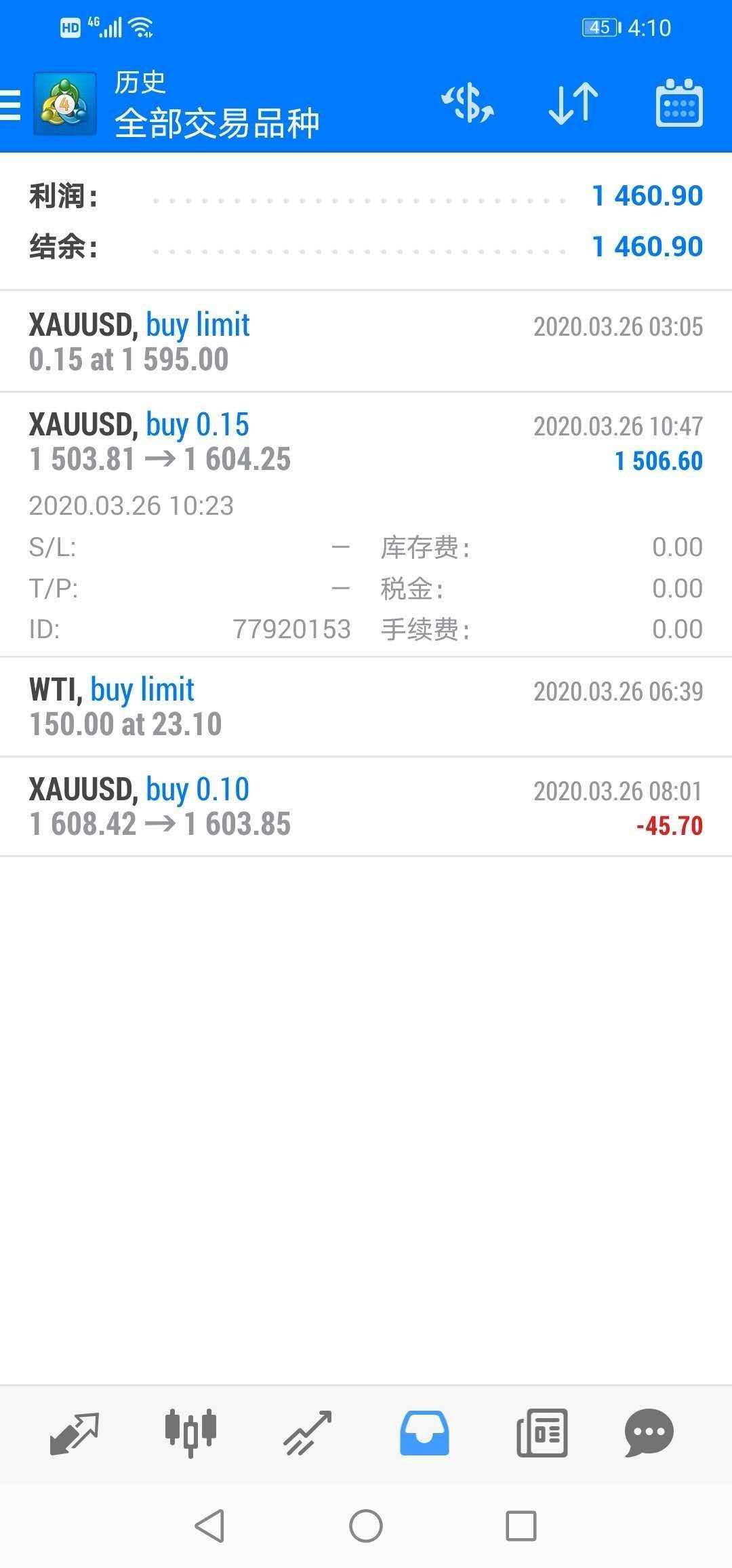Switch to the News tab
Viewport: 732px width, 1568px height.
point(542,1434)
